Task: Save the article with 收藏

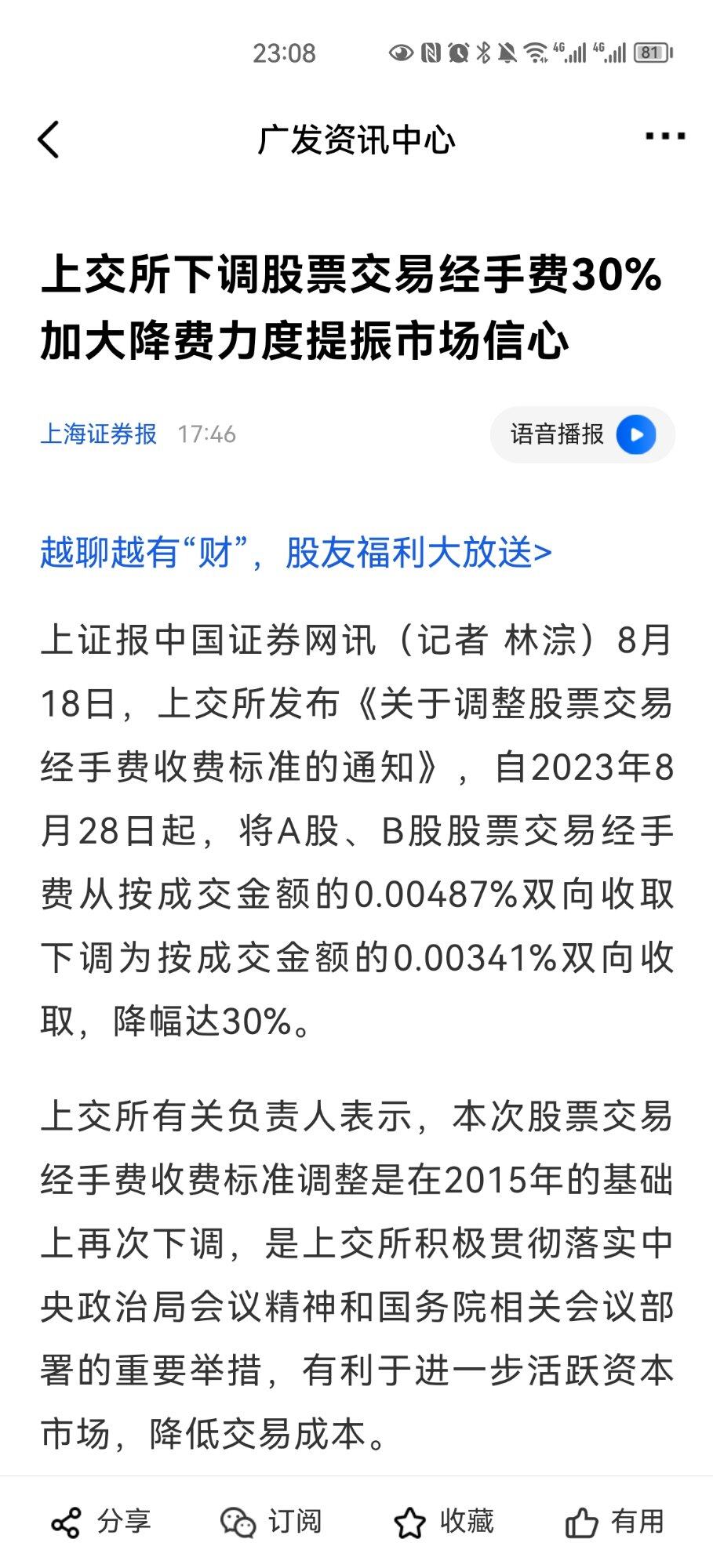Action: coord(443,1522)
